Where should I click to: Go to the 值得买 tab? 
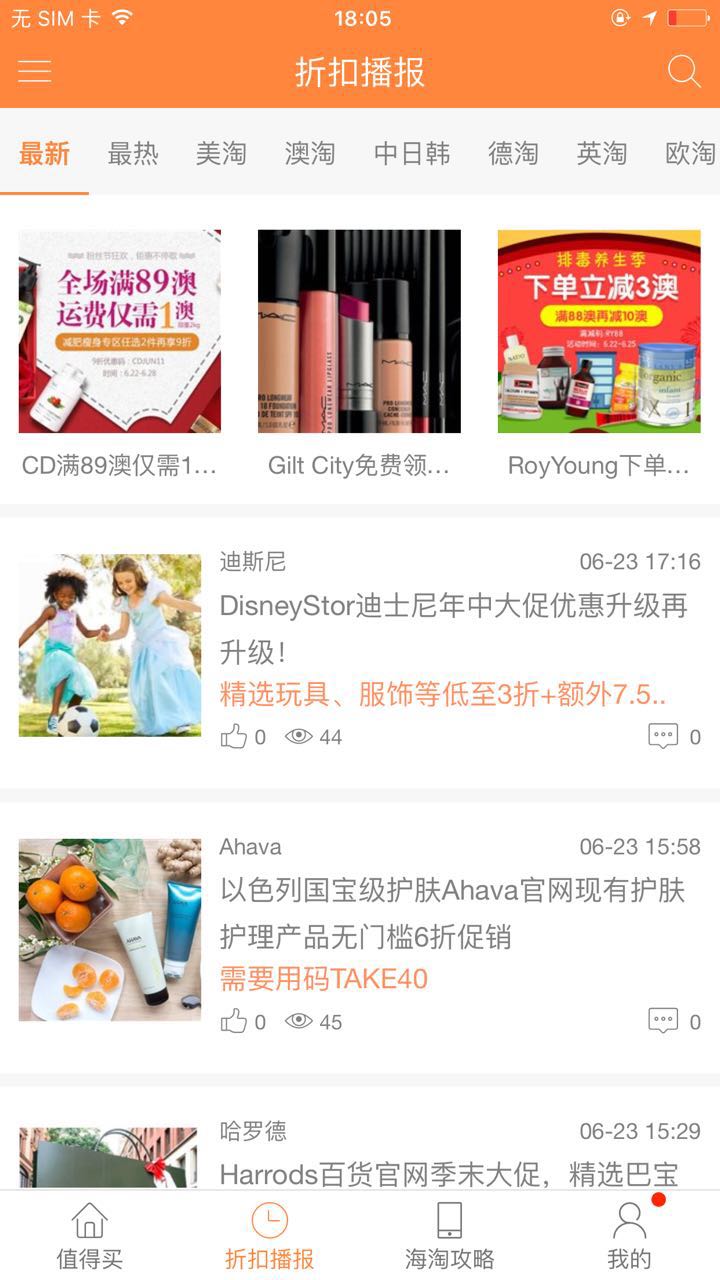[90, 1236]
